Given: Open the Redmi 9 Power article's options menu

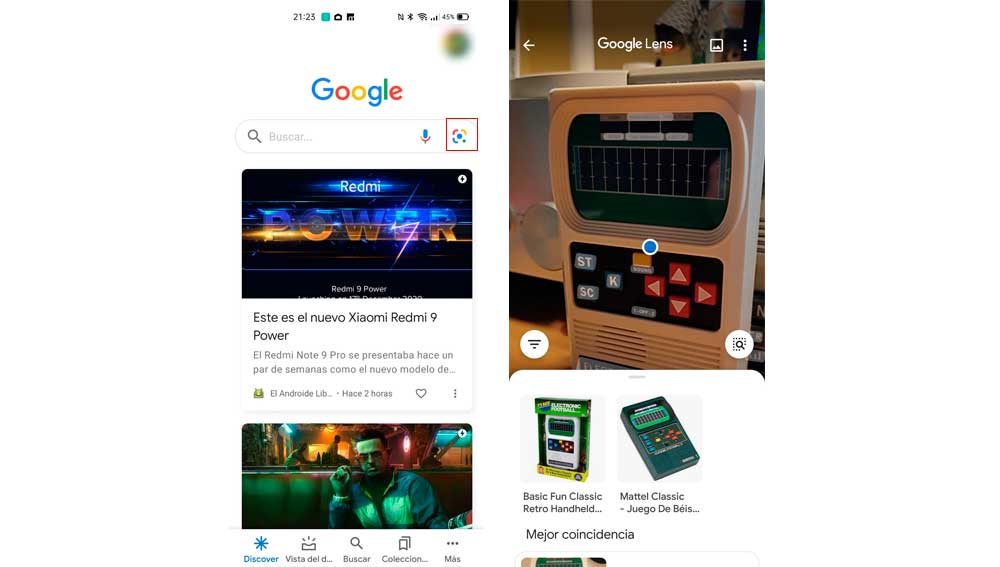Looking at the screenshot, I should tap(455, 394).
